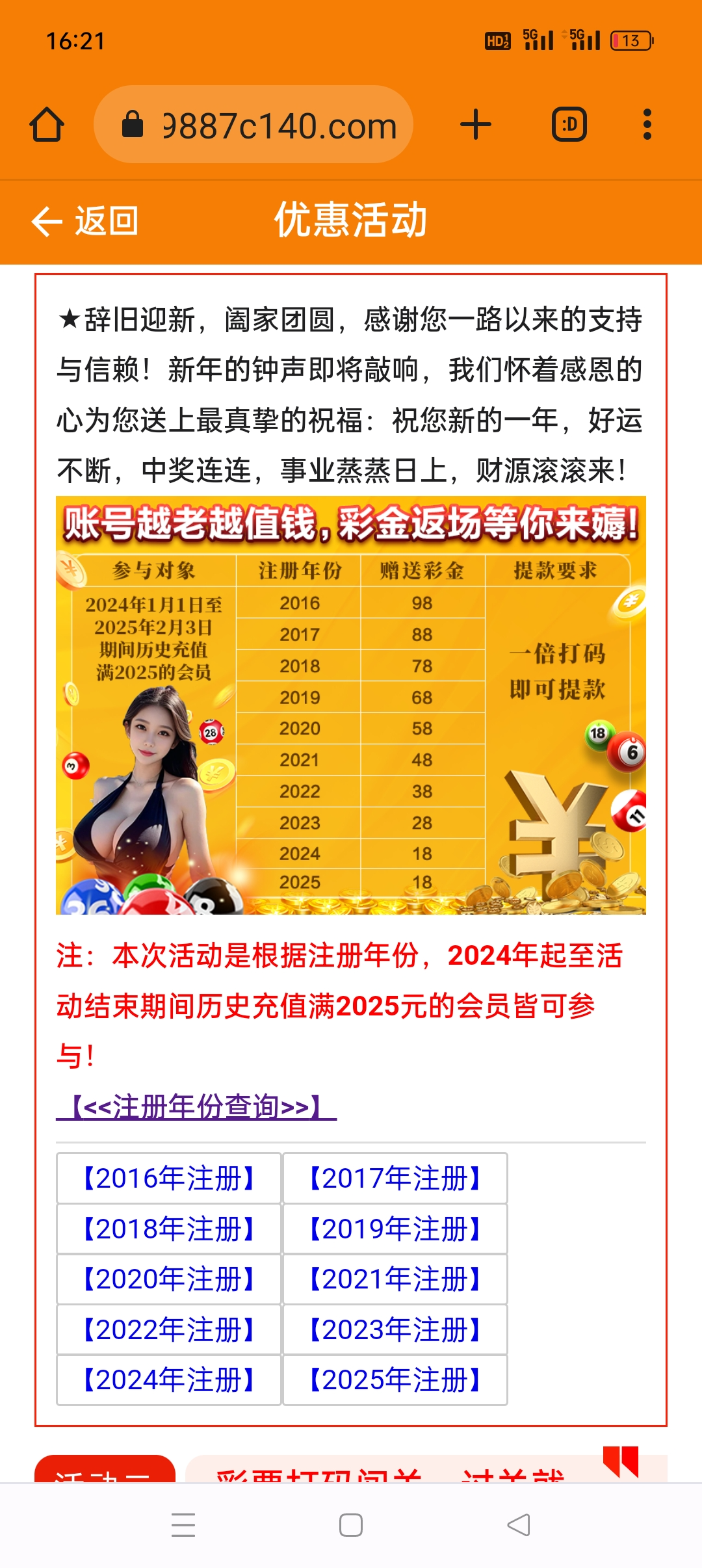Screen dimensions: 702x1568
Task: Tap the URL address bar
Action: click(253, 124)
